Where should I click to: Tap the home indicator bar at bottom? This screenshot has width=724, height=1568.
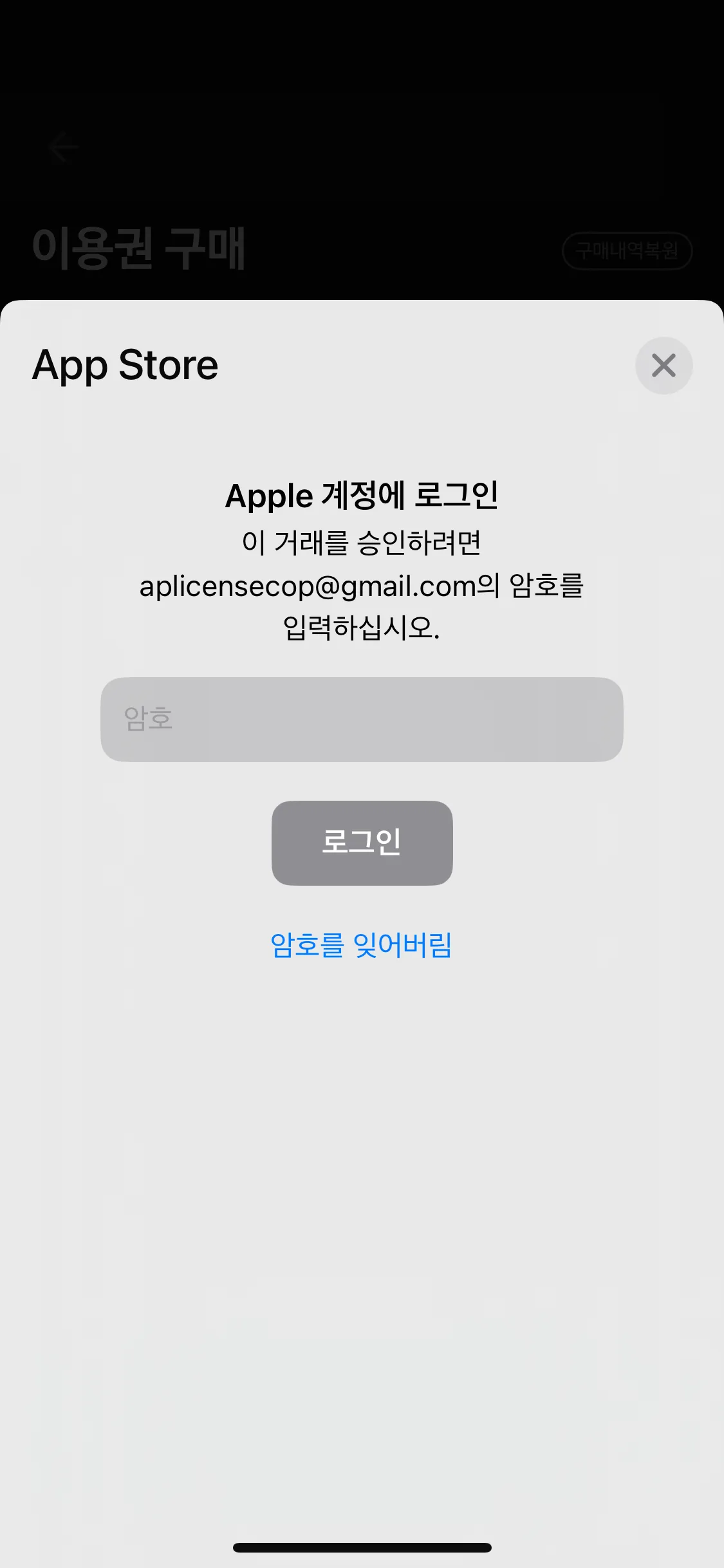pyautogui.click(x=362, y=1547)
